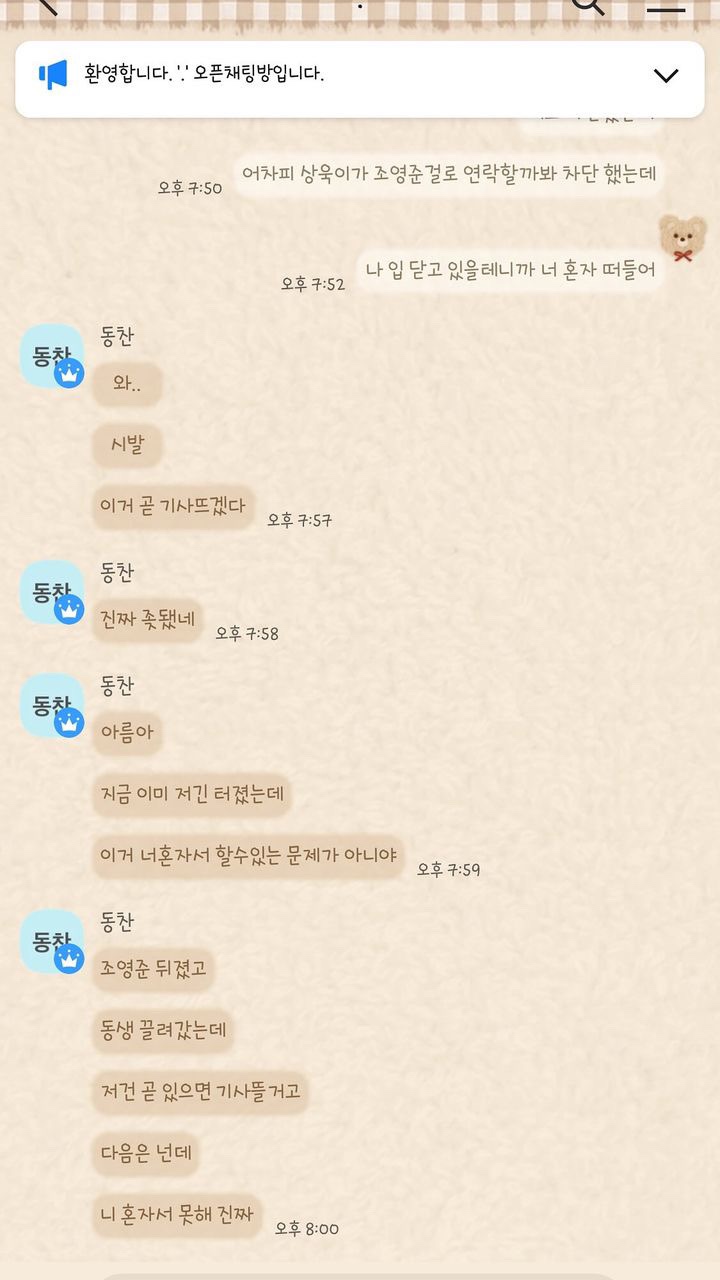Image resolution: width=720 pixels, height=1280 pixels.
Task: Go back using the top-left arrow
Action: point(46,6)
